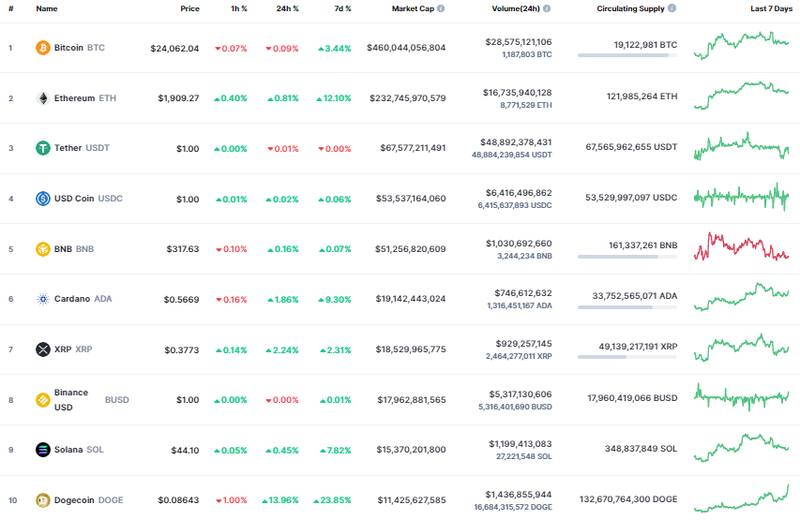This screenshot has height=520, width=800.
Task: View the USD Coin USDC page
Action: pyautogui.click(x=74, y=198)
